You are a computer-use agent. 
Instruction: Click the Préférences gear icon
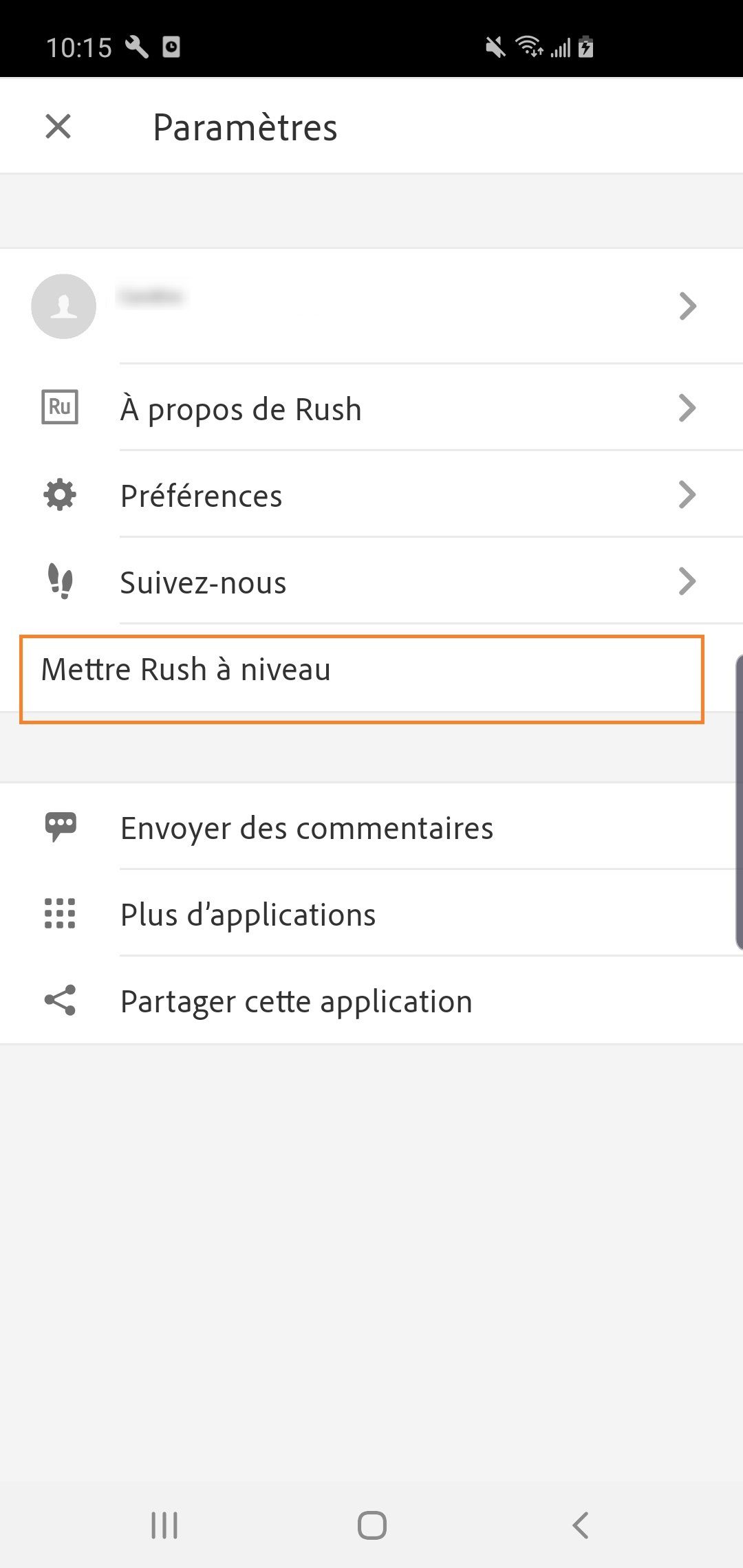59,494
